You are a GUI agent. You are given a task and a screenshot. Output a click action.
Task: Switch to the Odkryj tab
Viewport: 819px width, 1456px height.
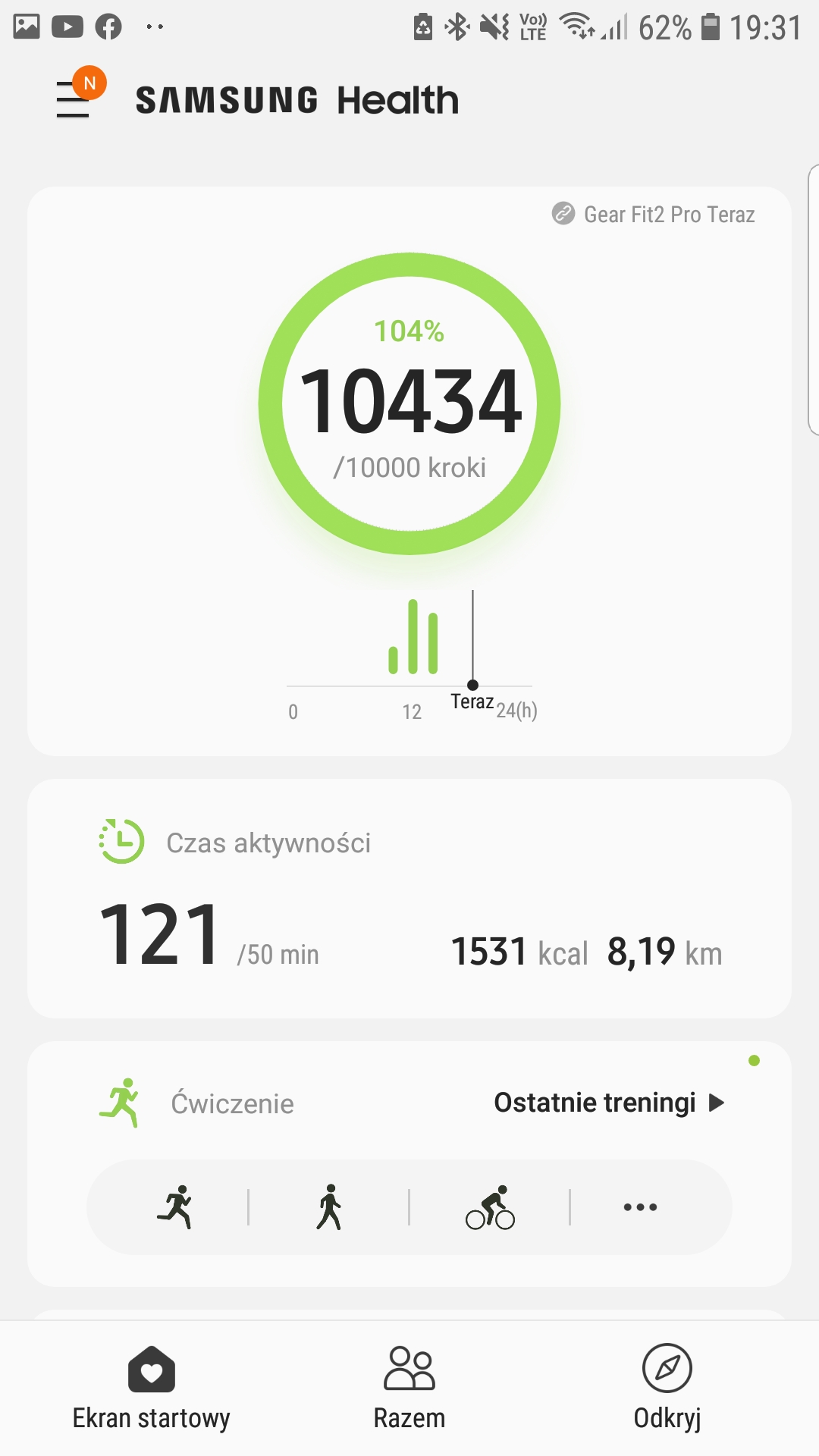click(667, 1388)
